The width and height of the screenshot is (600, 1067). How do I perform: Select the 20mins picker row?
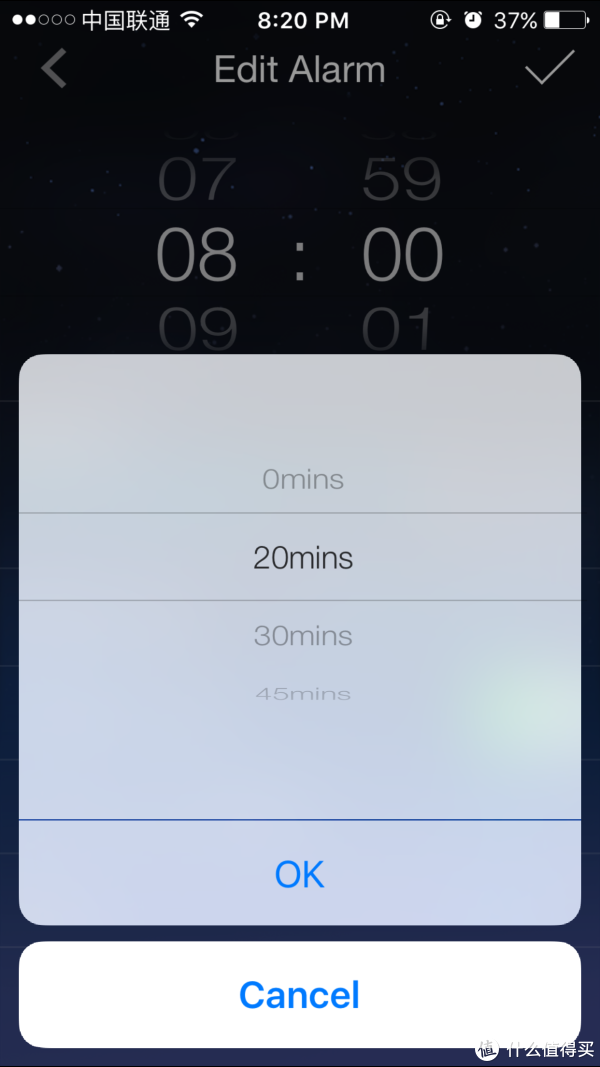tap(303, 557)
